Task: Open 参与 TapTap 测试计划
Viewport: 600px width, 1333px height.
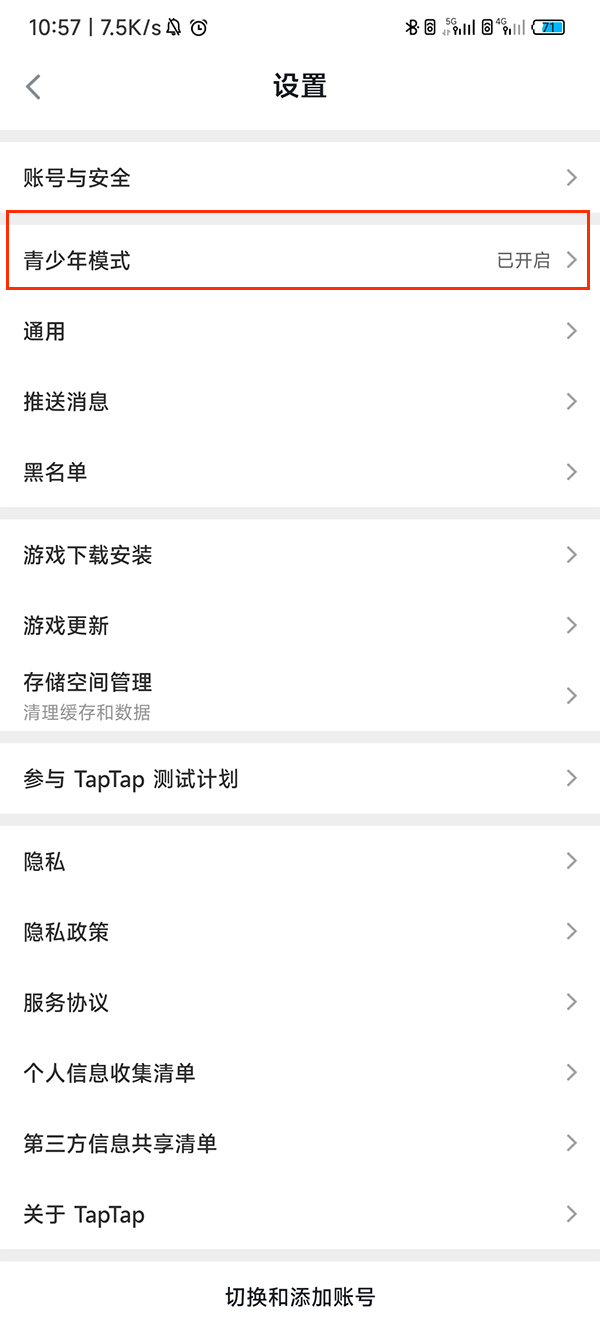Action: pyautogui.click(x=300, y=779)
